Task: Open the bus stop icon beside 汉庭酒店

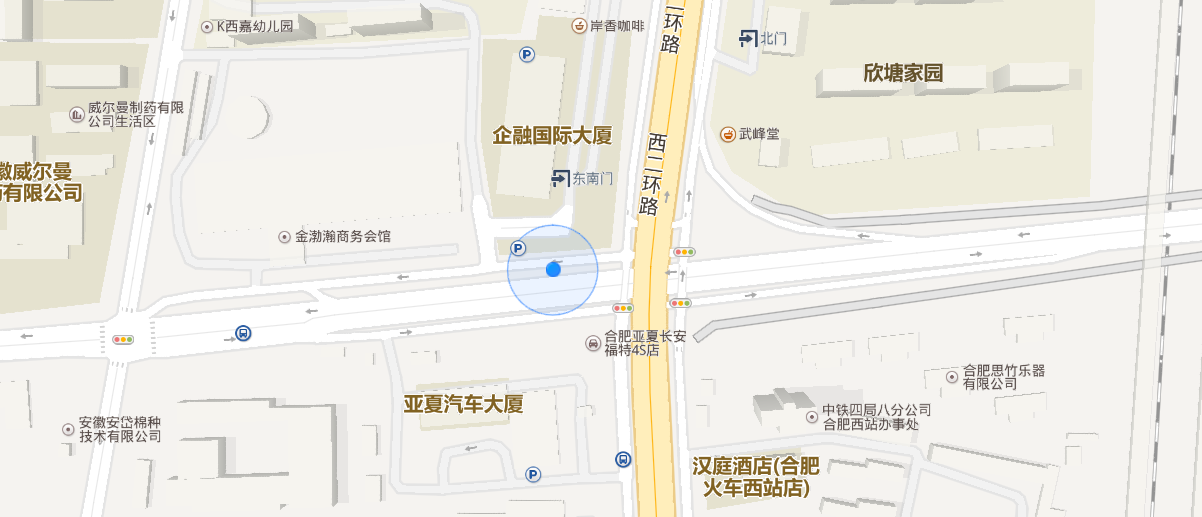Action: click(x=623, y=459)
